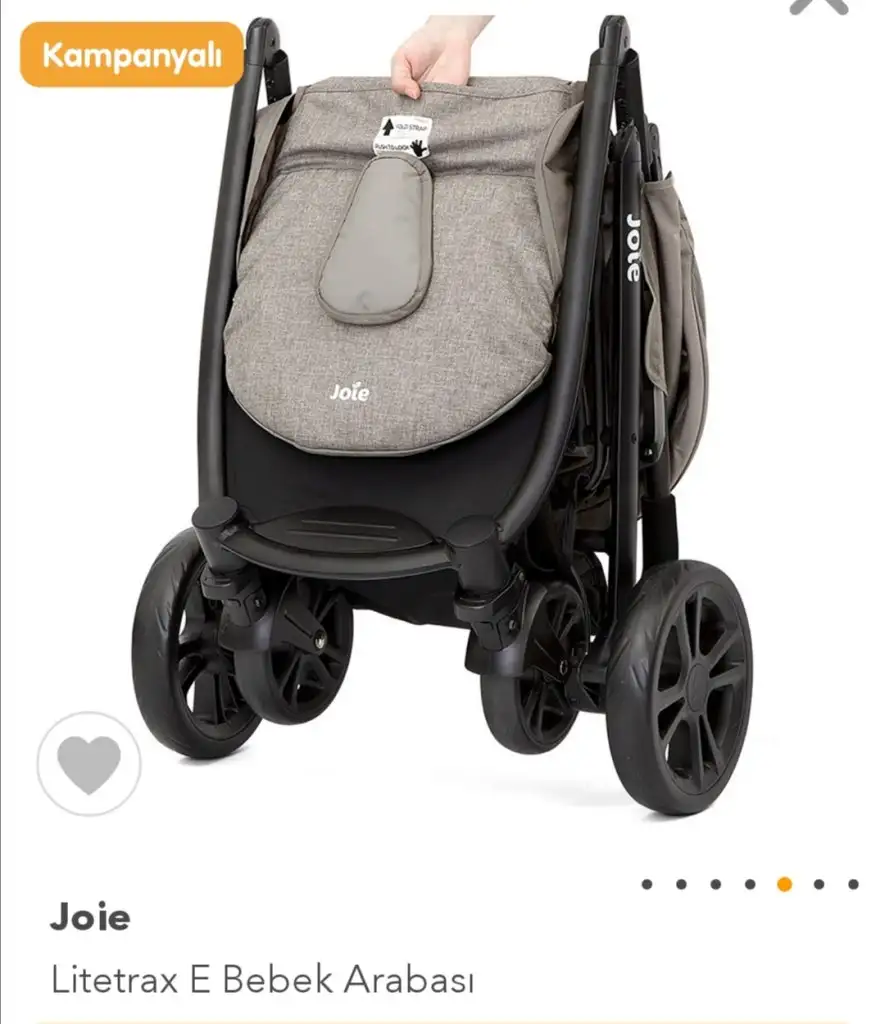Viewport: 885px width, 1024px height.
Task: Jump to the last image indicator dot
Action: (x=853, y=884)
